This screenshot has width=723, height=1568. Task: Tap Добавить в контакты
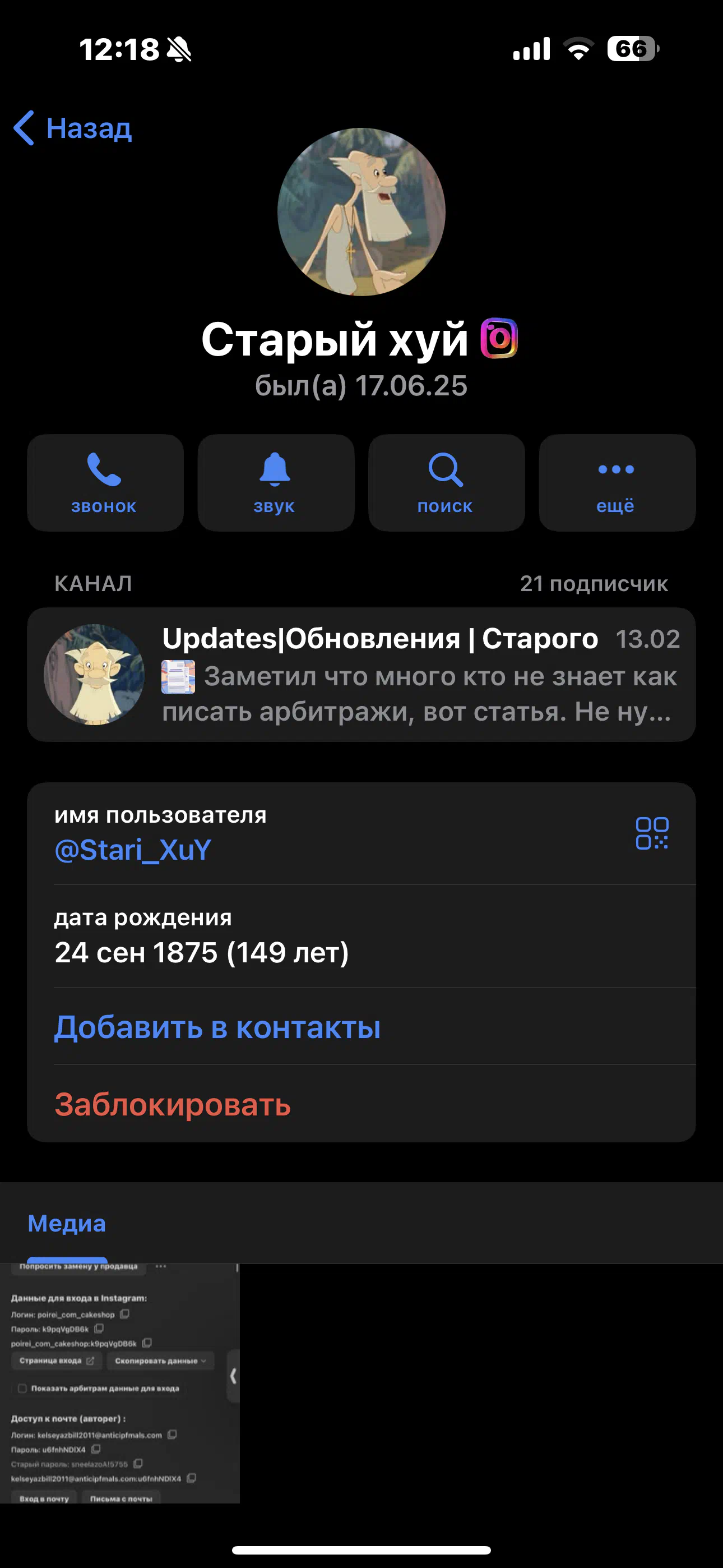(x=217, y=1027)
